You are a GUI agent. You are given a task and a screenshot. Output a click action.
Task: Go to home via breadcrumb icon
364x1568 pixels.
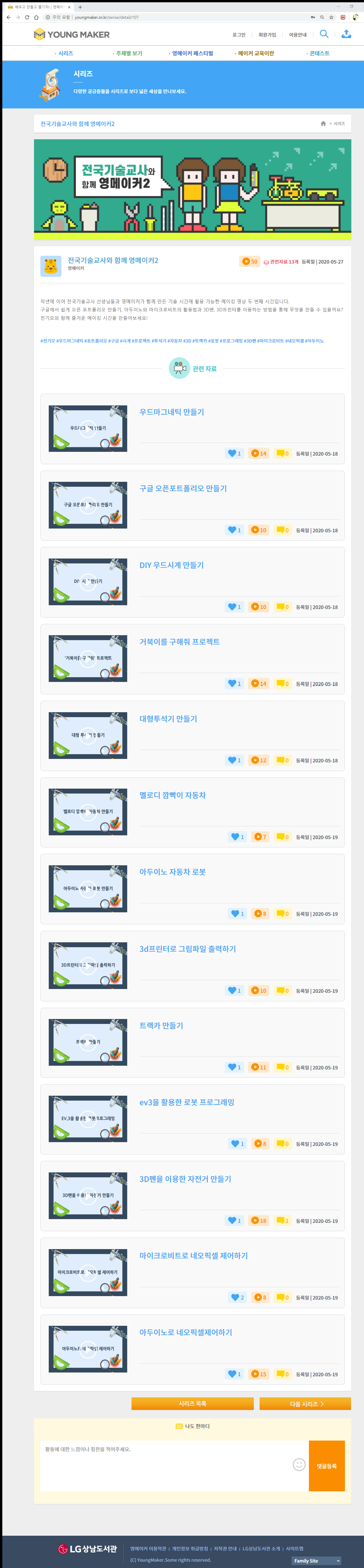[323, 124]
